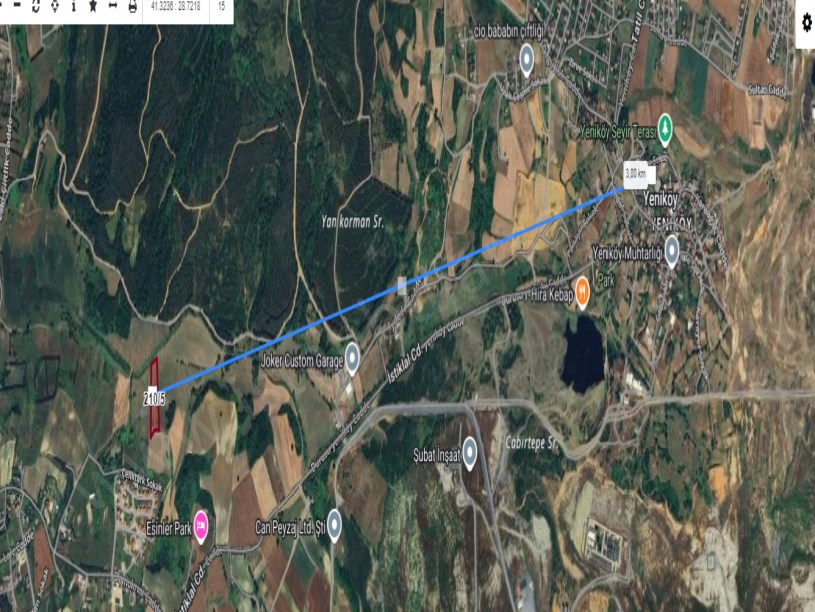The image size is (815, 612).
Task: Open Yeniköy Muhtarlığı location pin
Action: tap(672, 249)
